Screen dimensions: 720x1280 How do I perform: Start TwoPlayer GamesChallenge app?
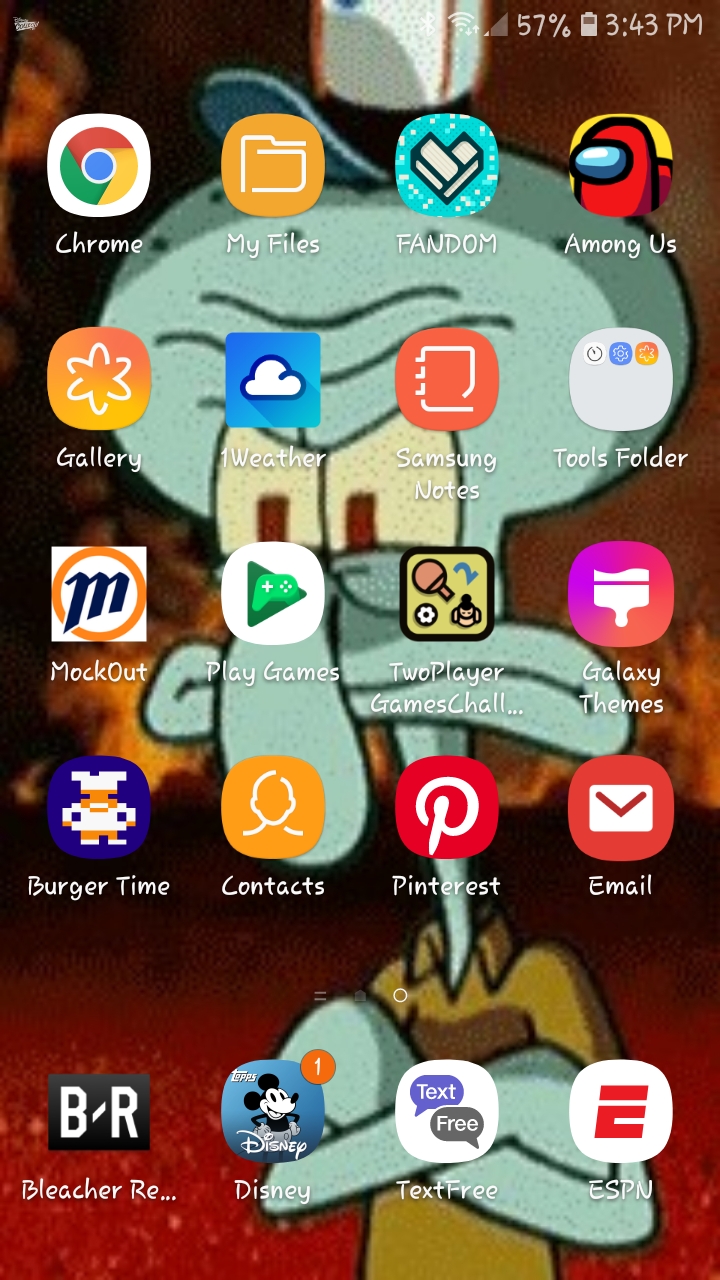point(447,594)
